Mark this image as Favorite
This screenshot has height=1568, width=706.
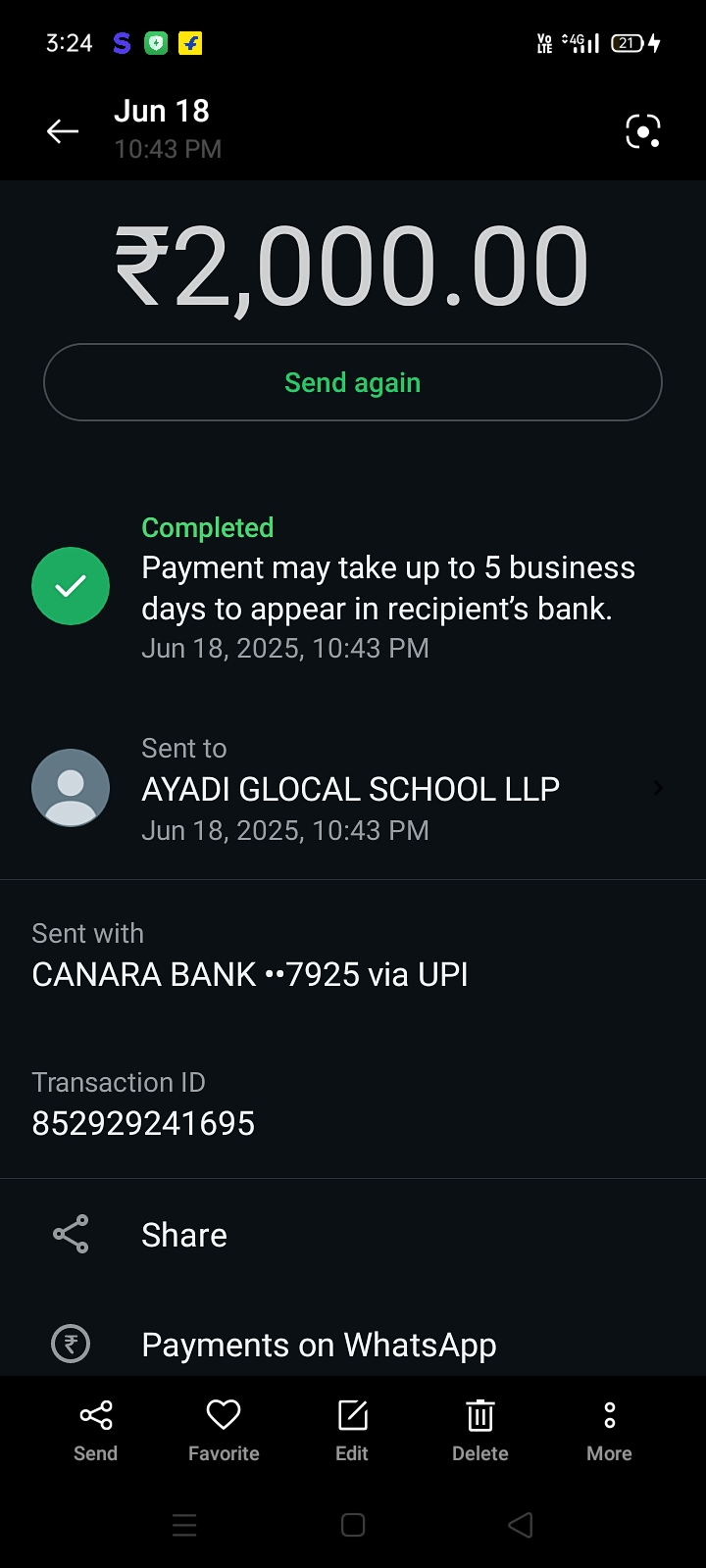pos(224,1430)
